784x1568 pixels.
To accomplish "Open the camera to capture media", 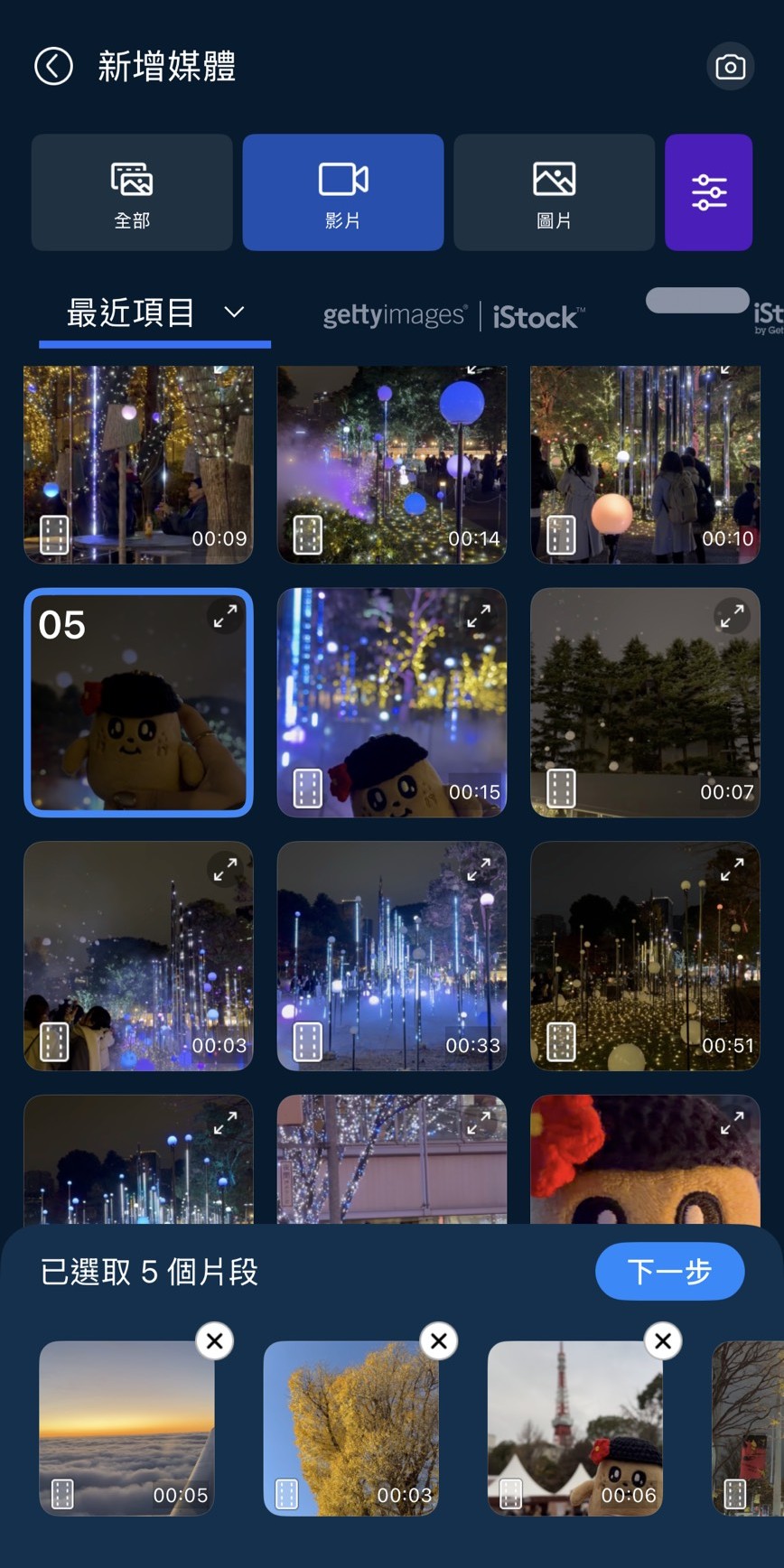I will [730, 67].
